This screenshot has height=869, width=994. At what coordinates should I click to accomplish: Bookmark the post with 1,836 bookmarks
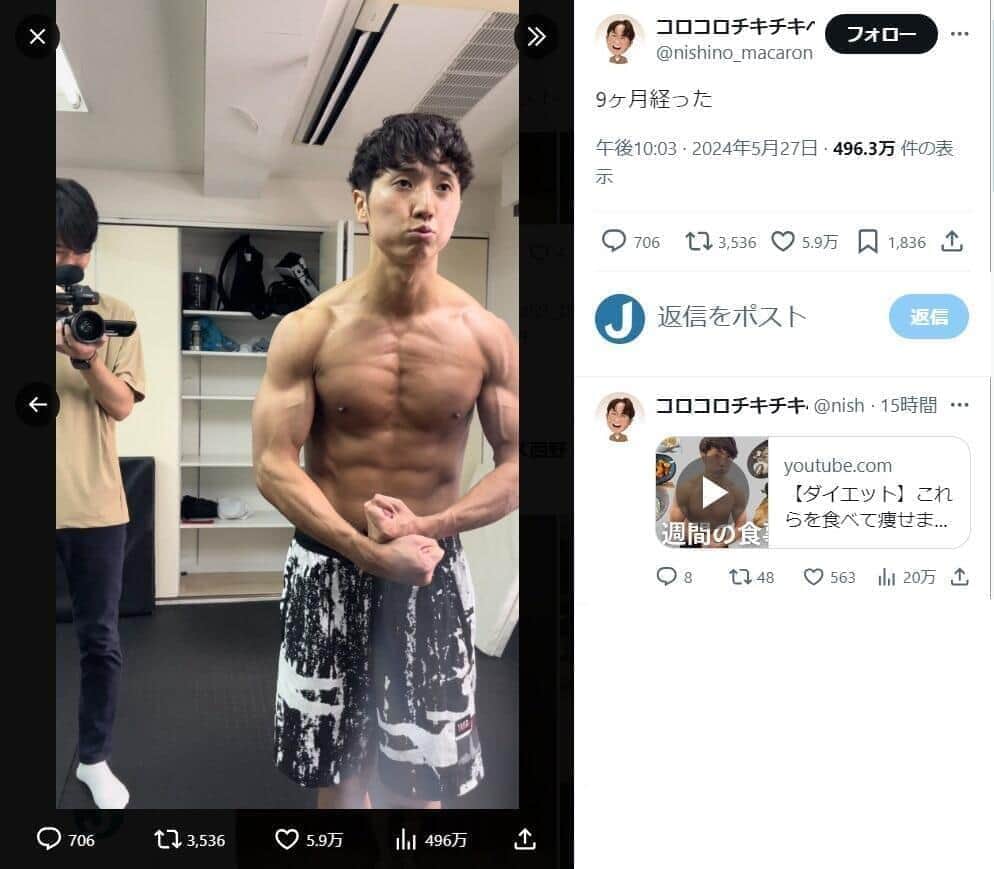(x=868, y=241)
